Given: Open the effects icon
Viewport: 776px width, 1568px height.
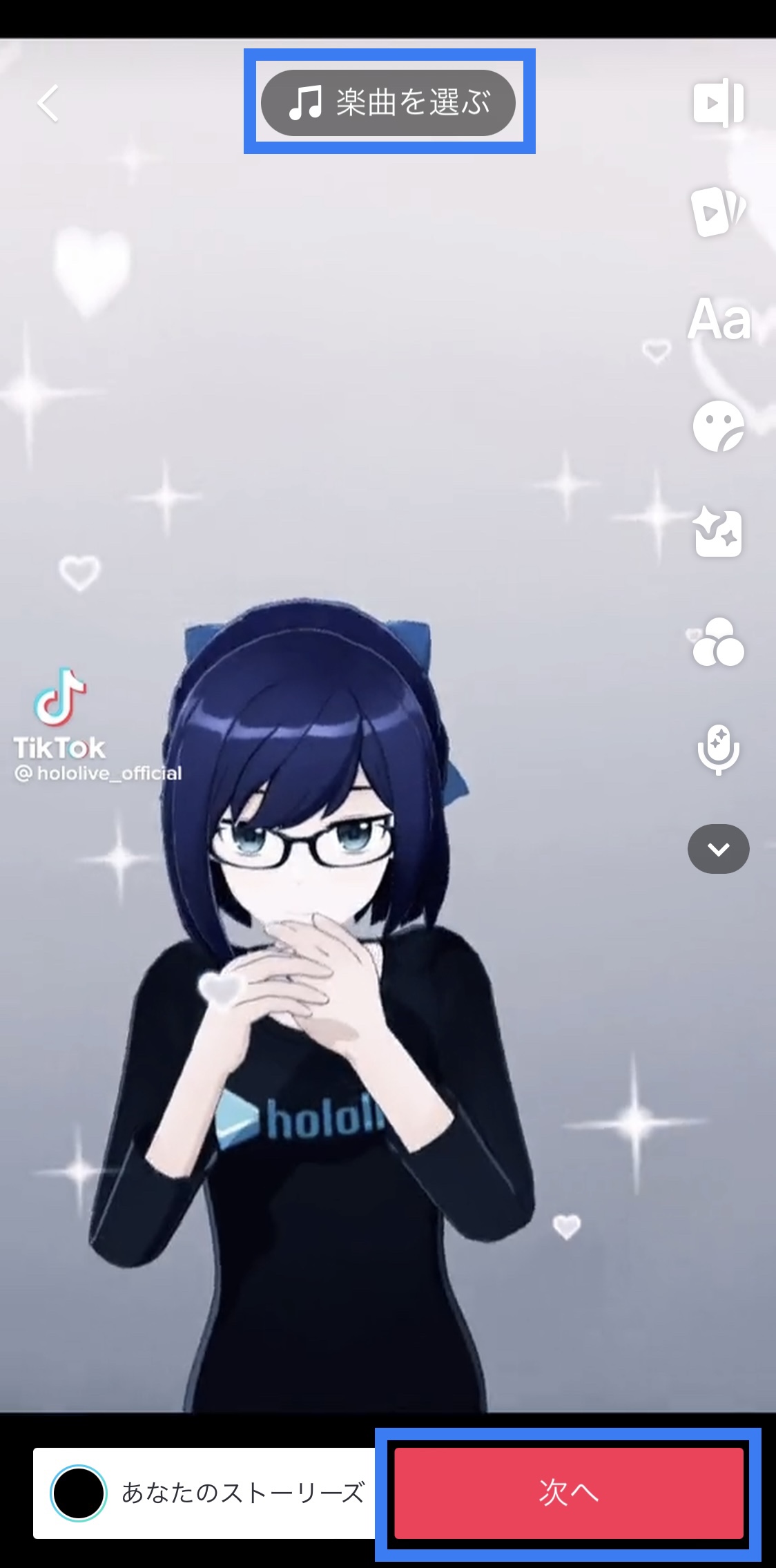Looking at the screenshot, I should point(718,533).
